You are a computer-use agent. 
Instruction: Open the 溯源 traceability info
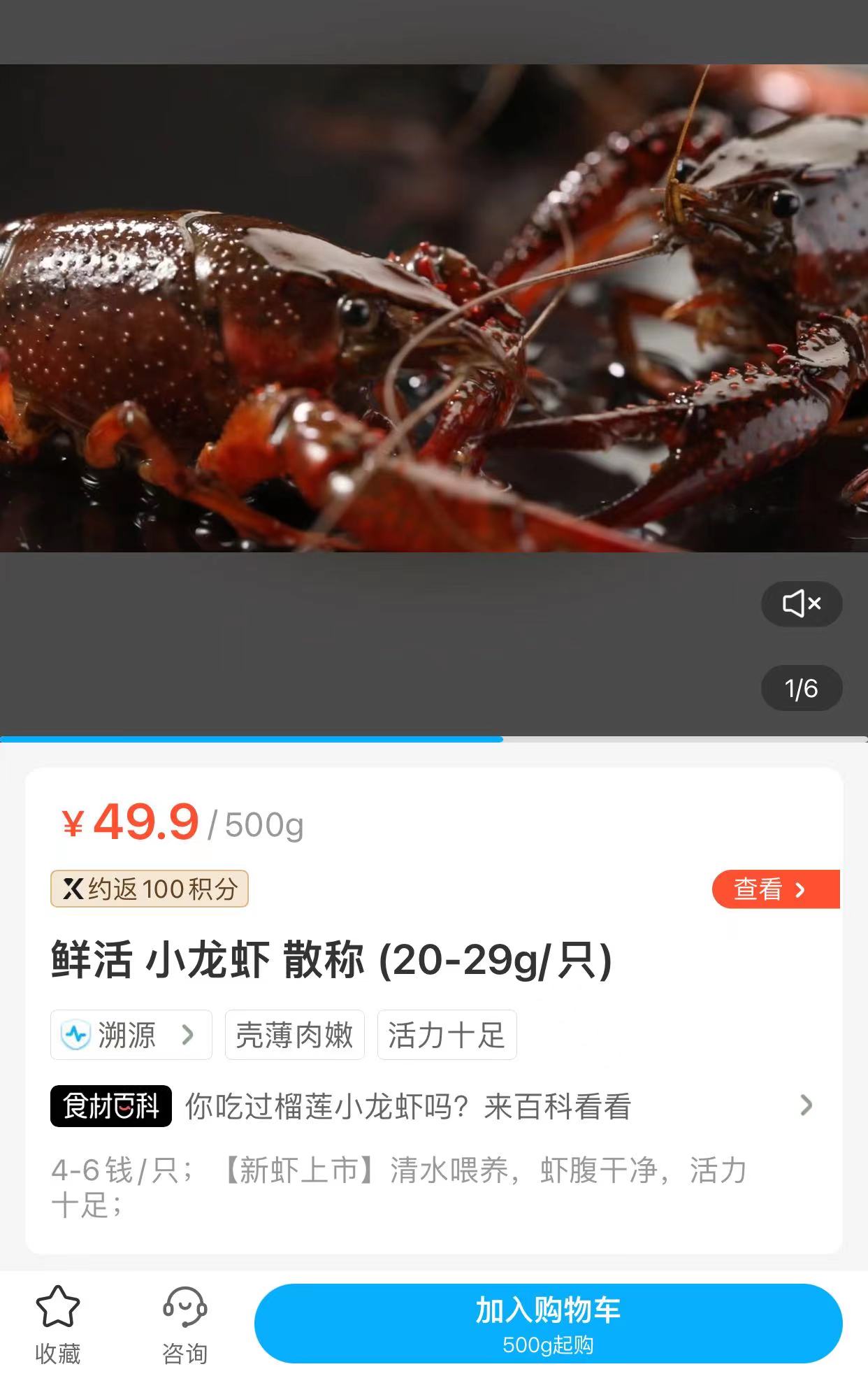[131, 1035]
